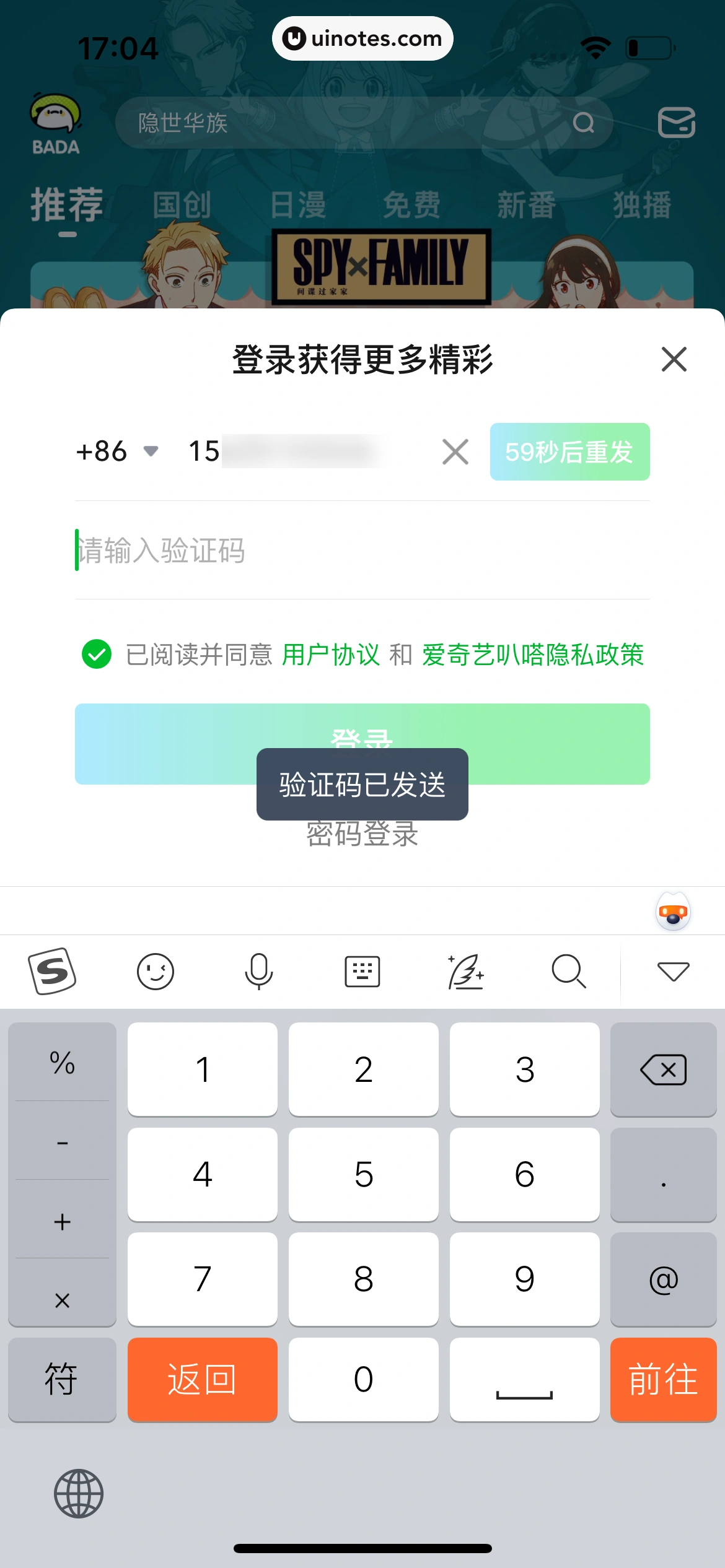725x1568 pixels.
Task: Open the 用户协议 link
Action: pos(331,655)
